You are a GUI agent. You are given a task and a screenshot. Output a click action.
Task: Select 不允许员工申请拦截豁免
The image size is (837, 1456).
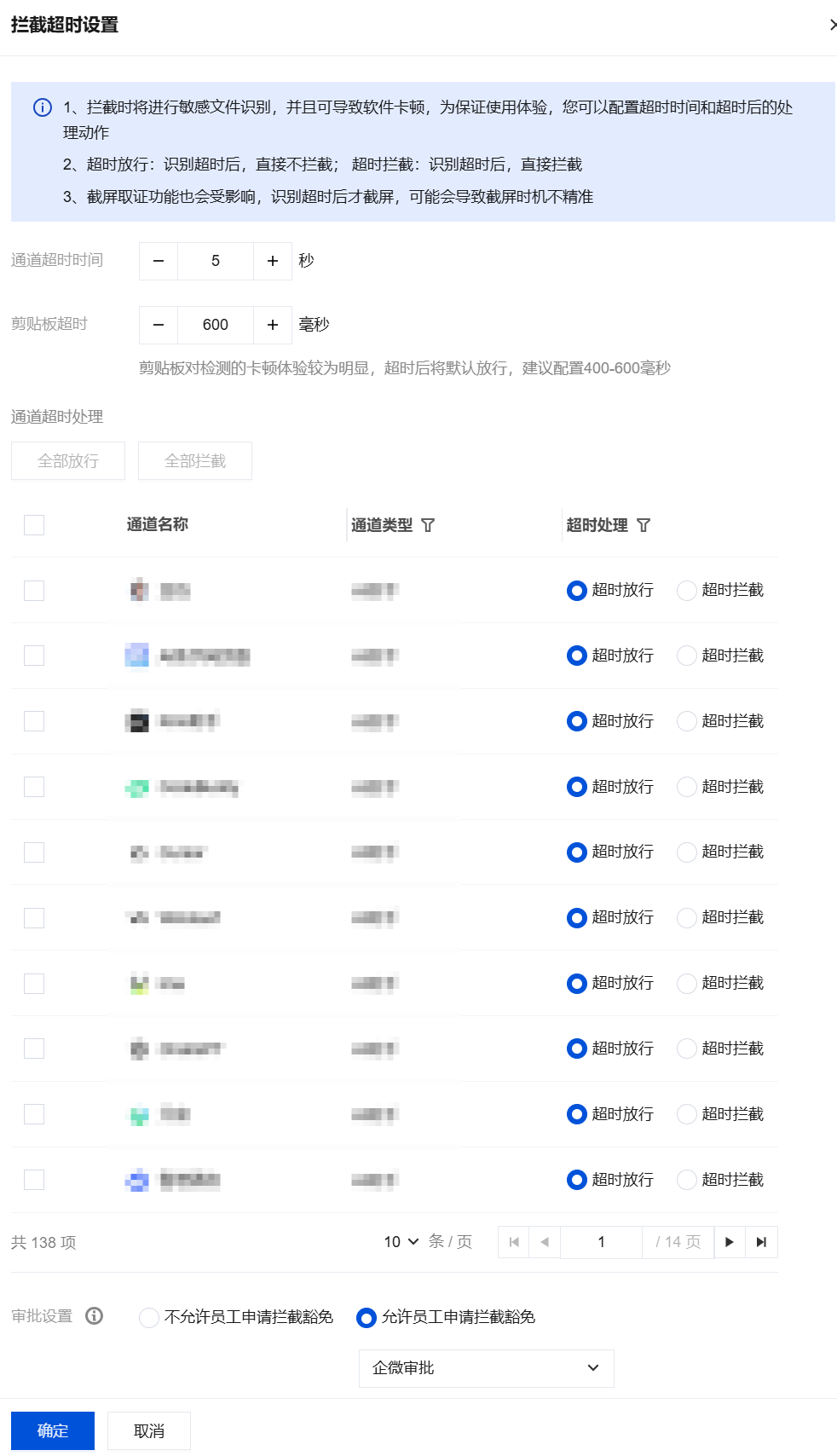tap(149, 1318)
